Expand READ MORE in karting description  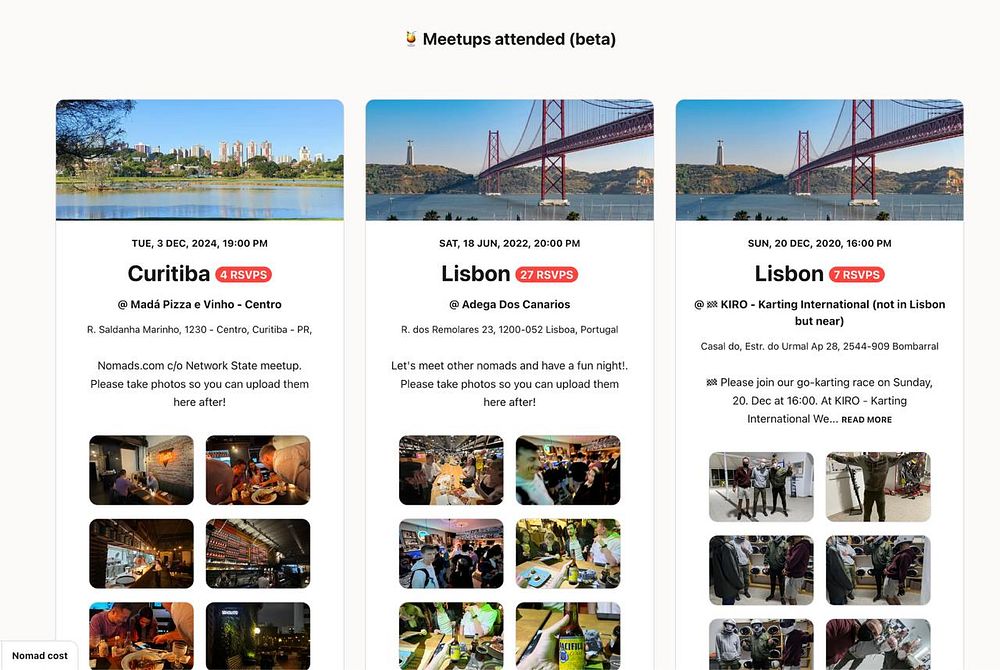[866, 420]
